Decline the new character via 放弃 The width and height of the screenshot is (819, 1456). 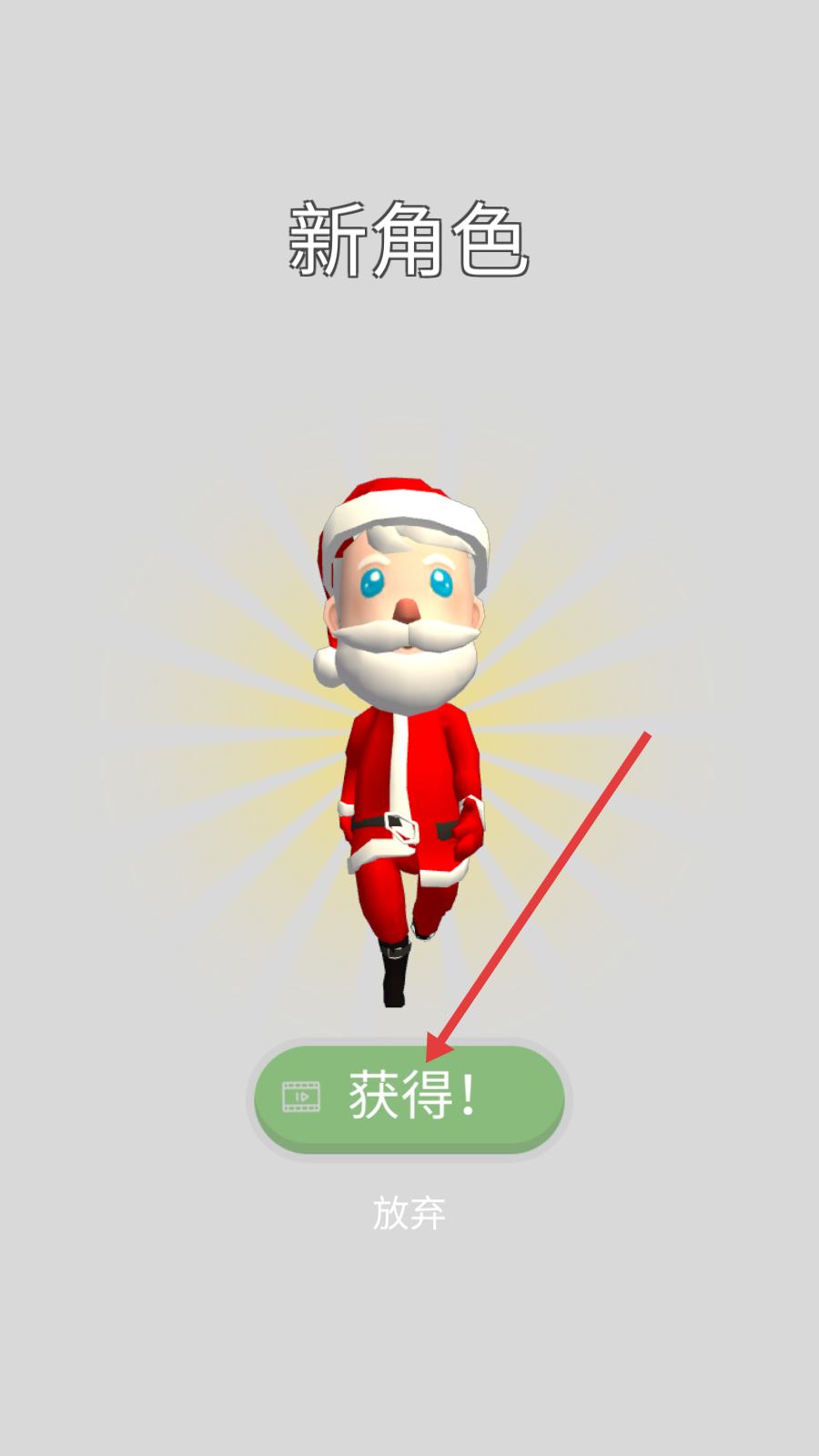point(409,1213)
